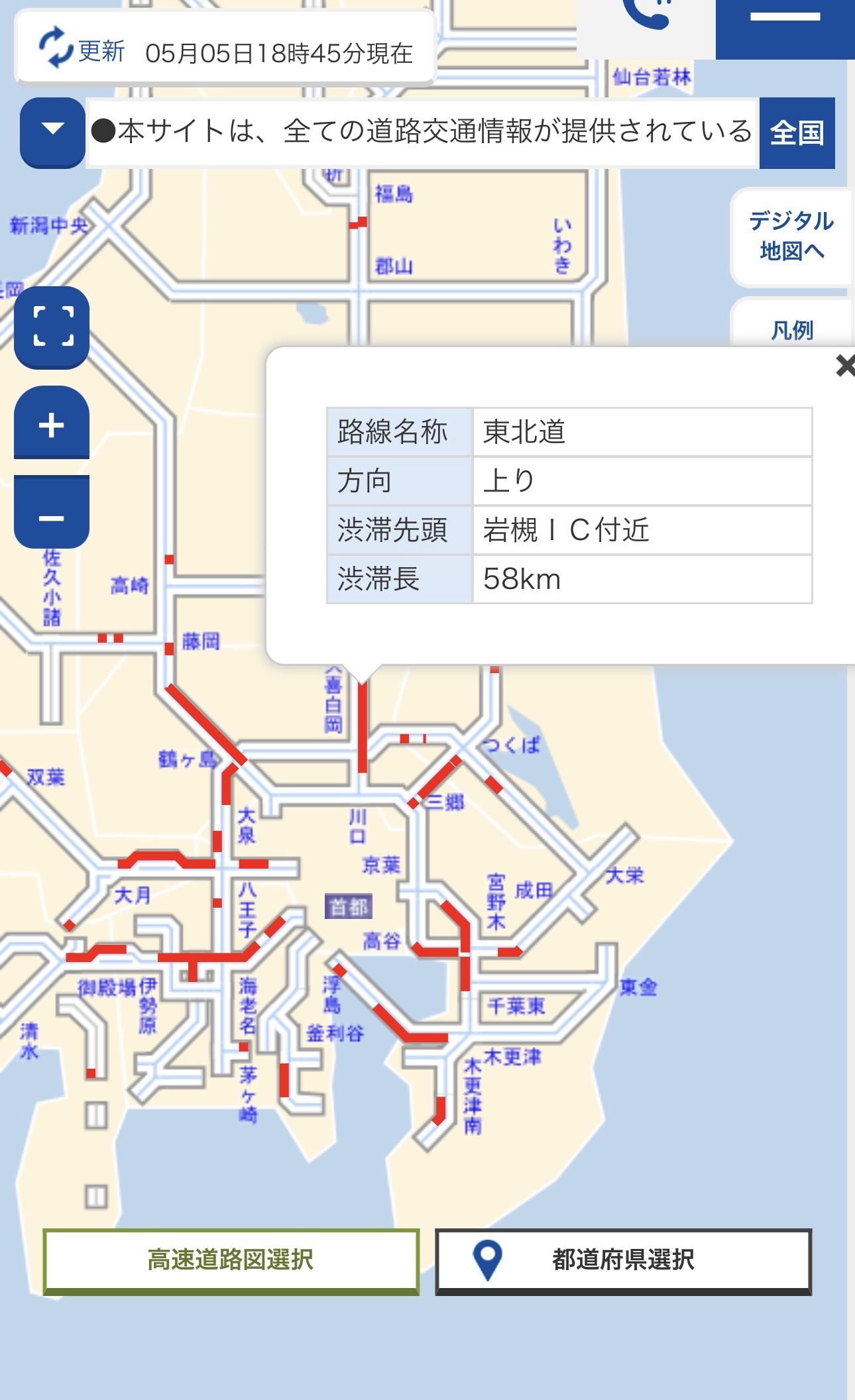
Task: Open 高速道路図選択
Action: (231, 1260)
